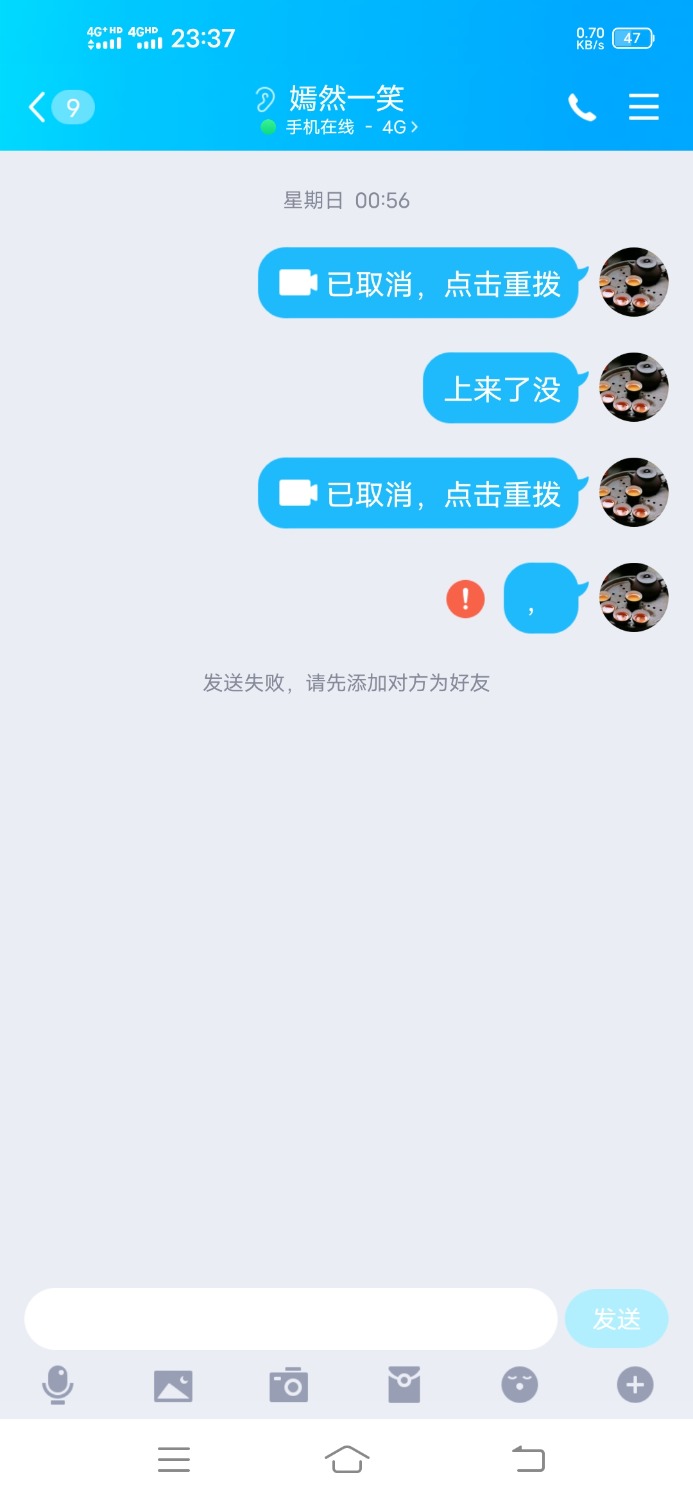
Task: Open the chat settings menu
Action: 644,107
